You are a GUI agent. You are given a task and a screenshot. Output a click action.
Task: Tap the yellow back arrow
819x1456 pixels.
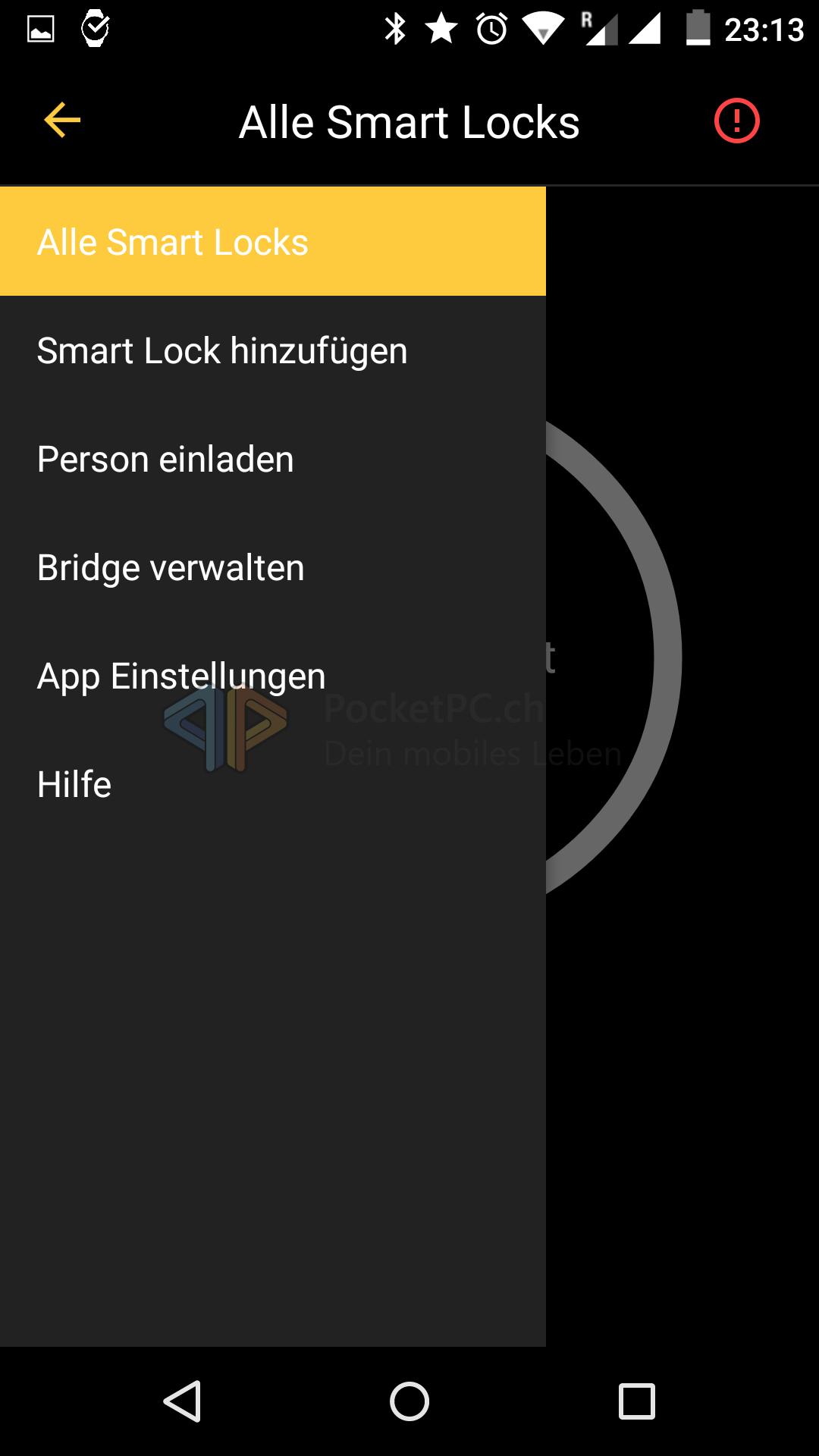pos(62,121)
